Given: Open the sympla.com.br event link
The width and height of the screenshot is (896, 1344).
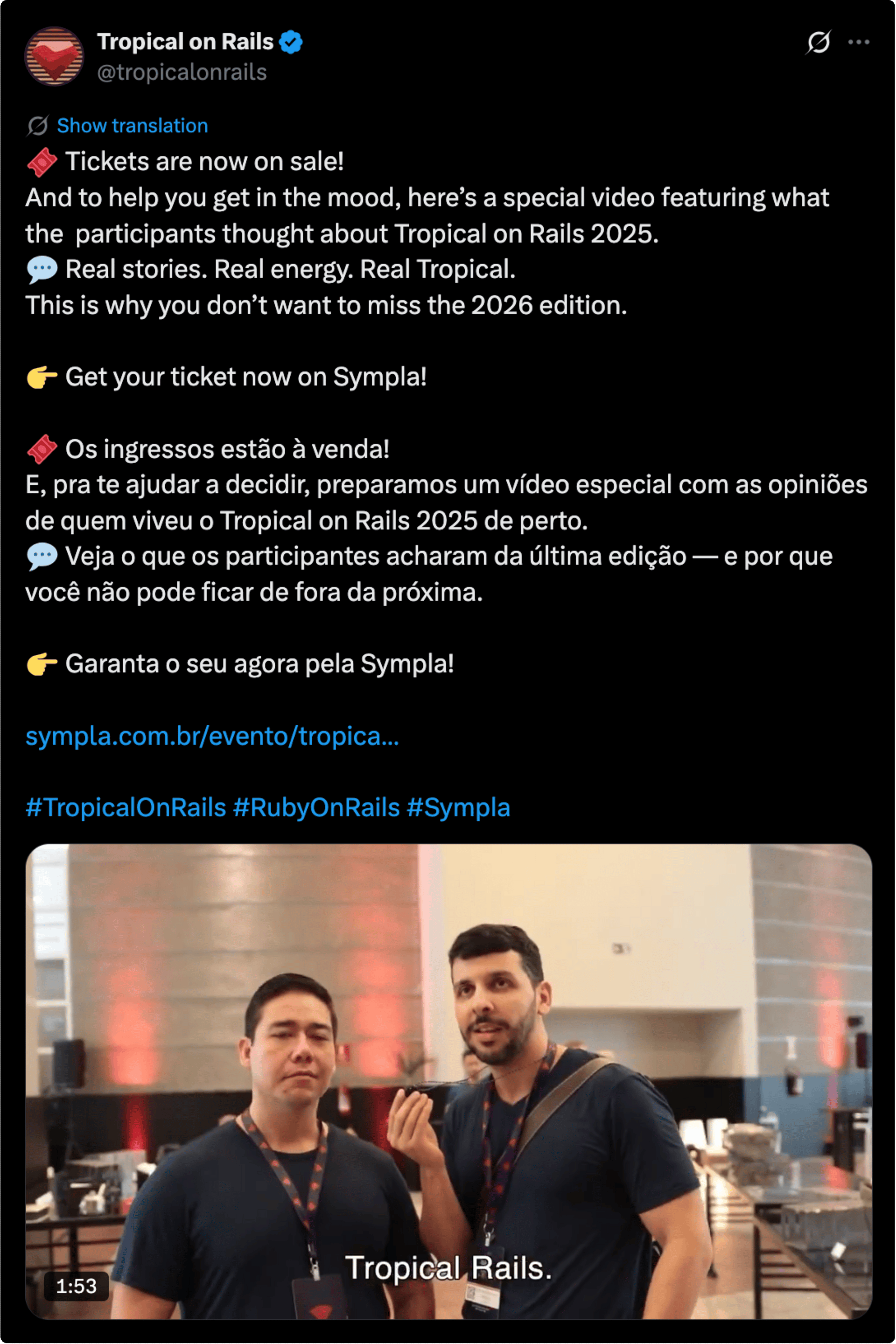Looking at the screenshot, I should 212,736.
